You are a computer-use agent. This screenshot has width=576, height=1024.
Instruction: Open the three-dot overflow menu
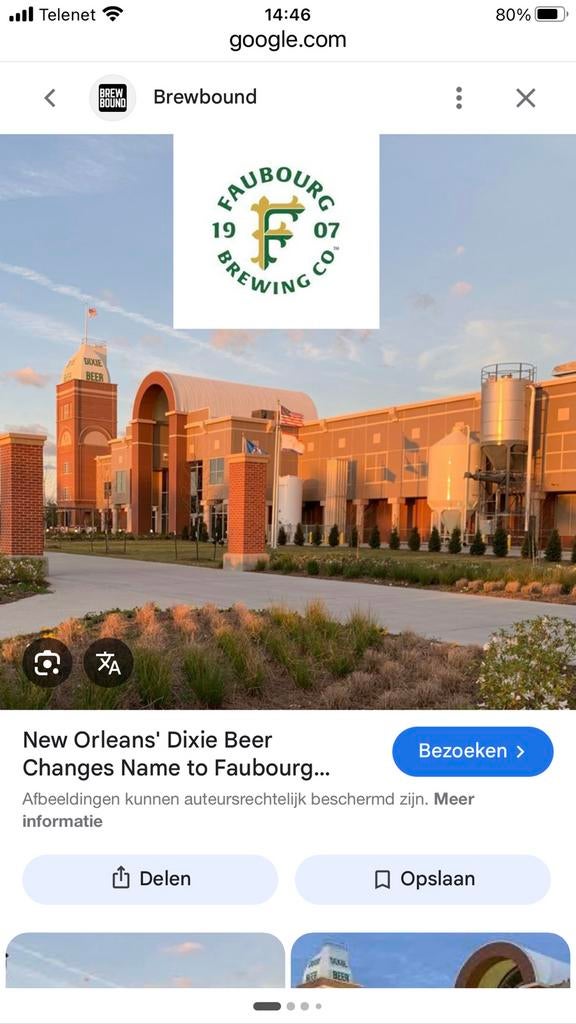click(x=459, y=98)
